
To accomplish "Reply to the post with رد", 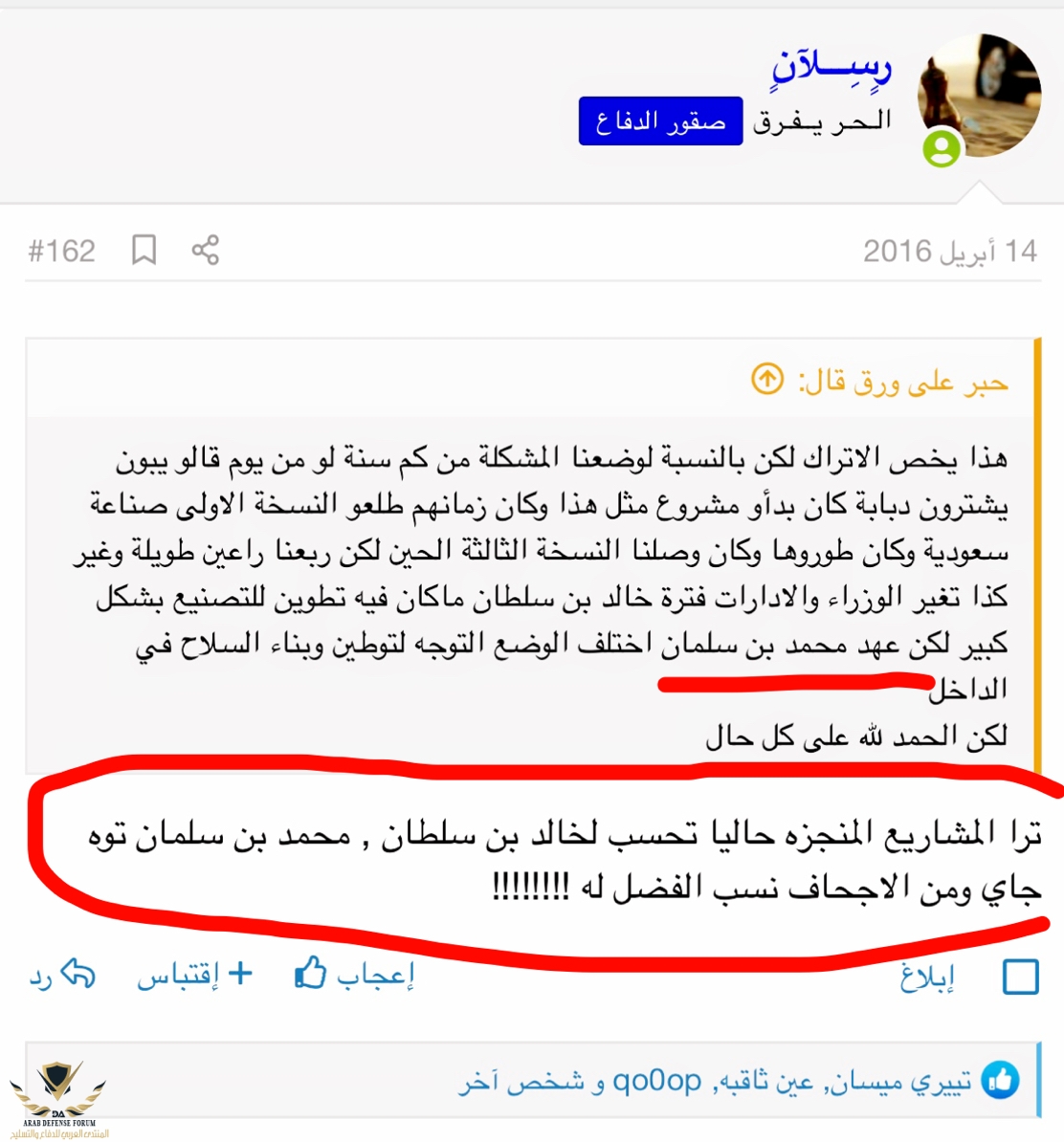I will point(62,976).
